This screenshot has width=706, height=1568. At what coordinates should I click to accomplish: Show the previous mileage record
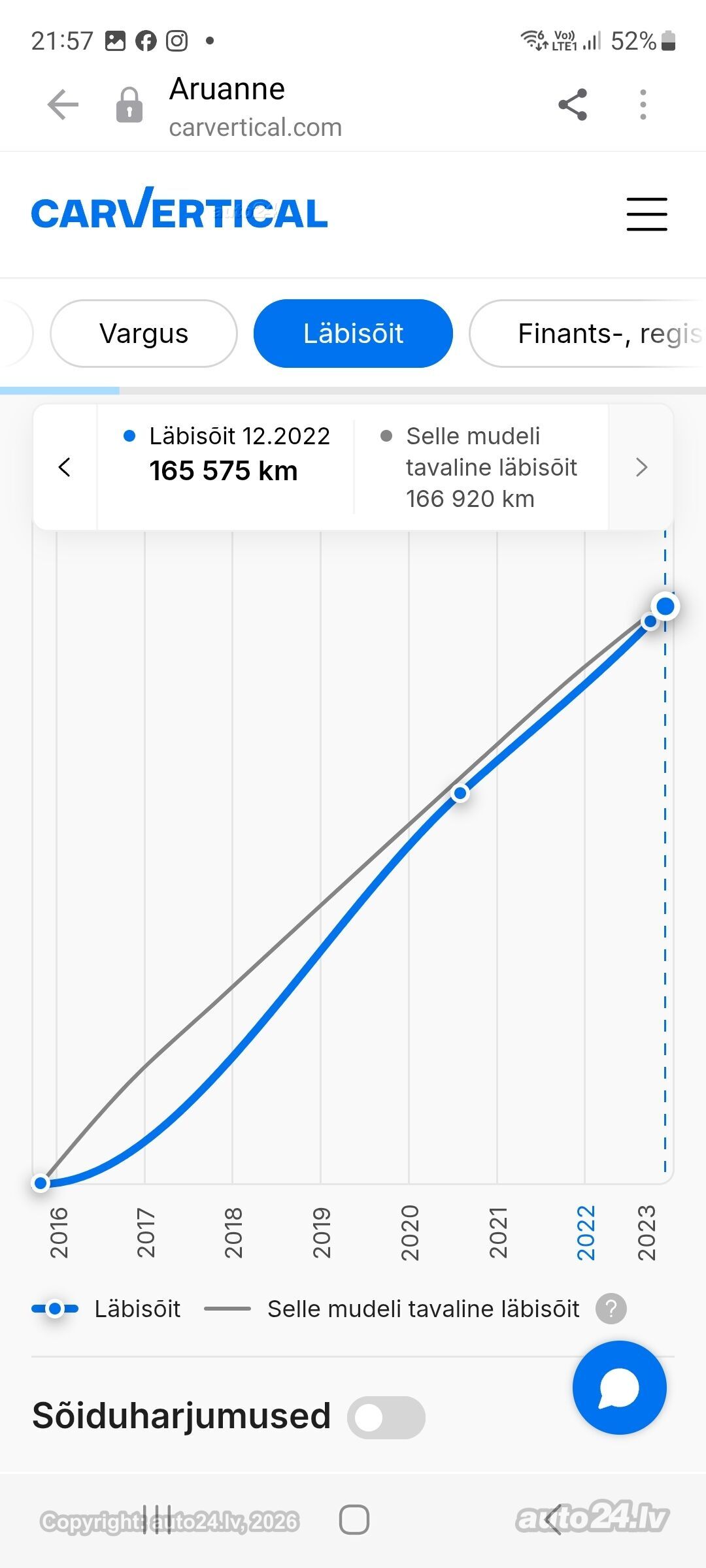coord(65,467)
